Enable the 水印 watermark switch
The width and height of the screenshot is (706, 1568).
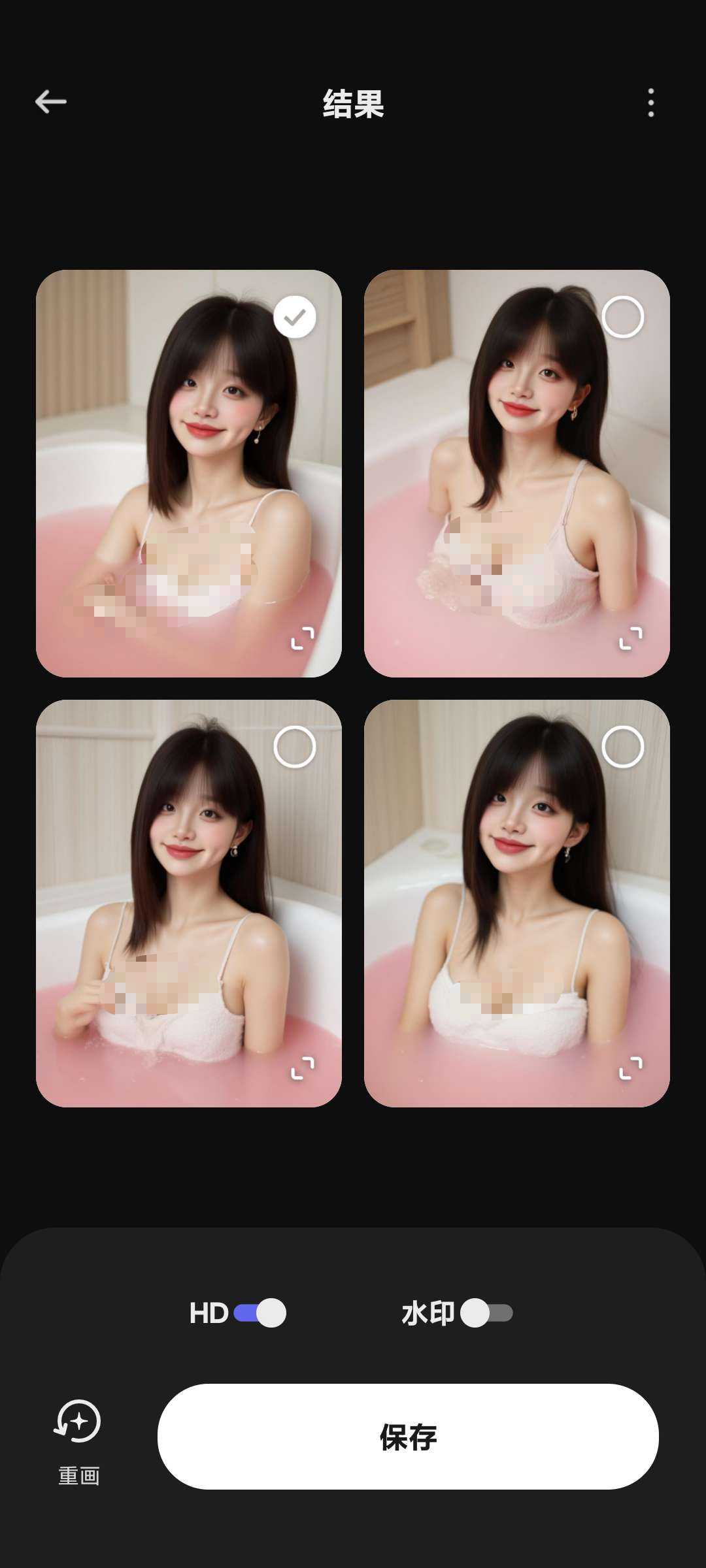click(x=487, y=1313)
